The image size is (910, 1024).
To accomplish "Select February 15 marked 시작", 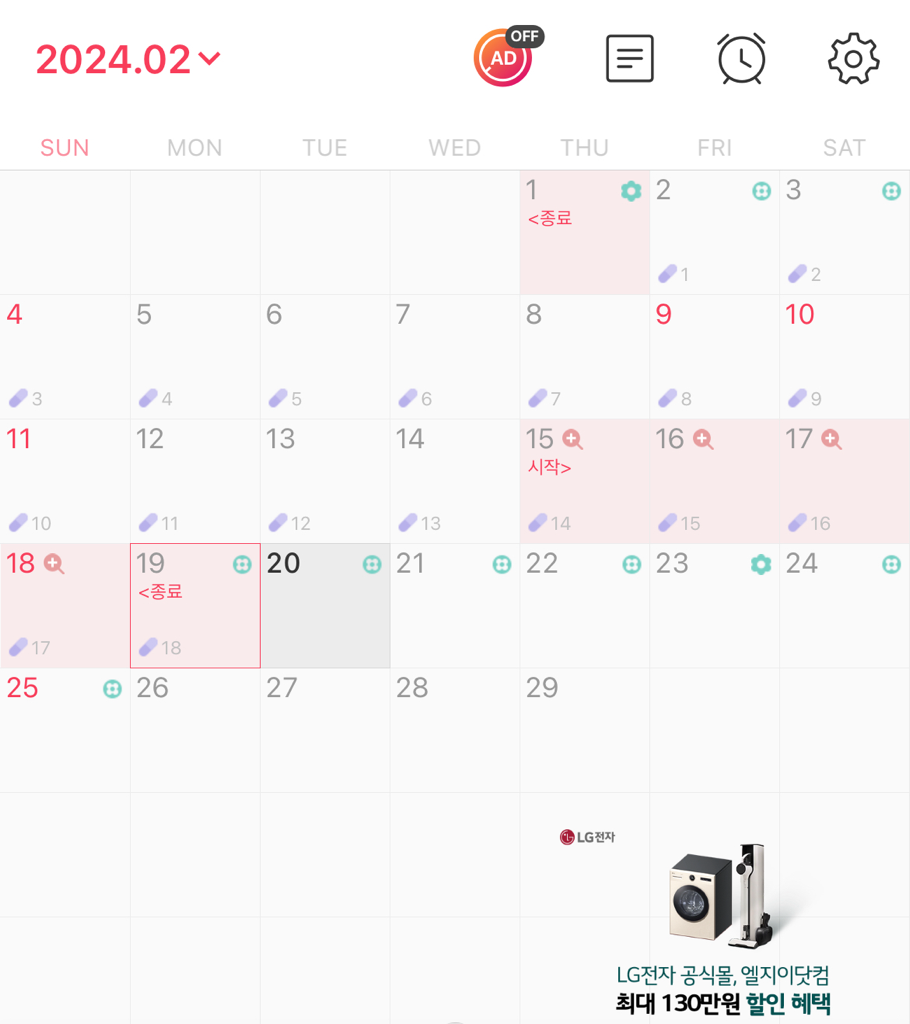I will coord(584,481).
